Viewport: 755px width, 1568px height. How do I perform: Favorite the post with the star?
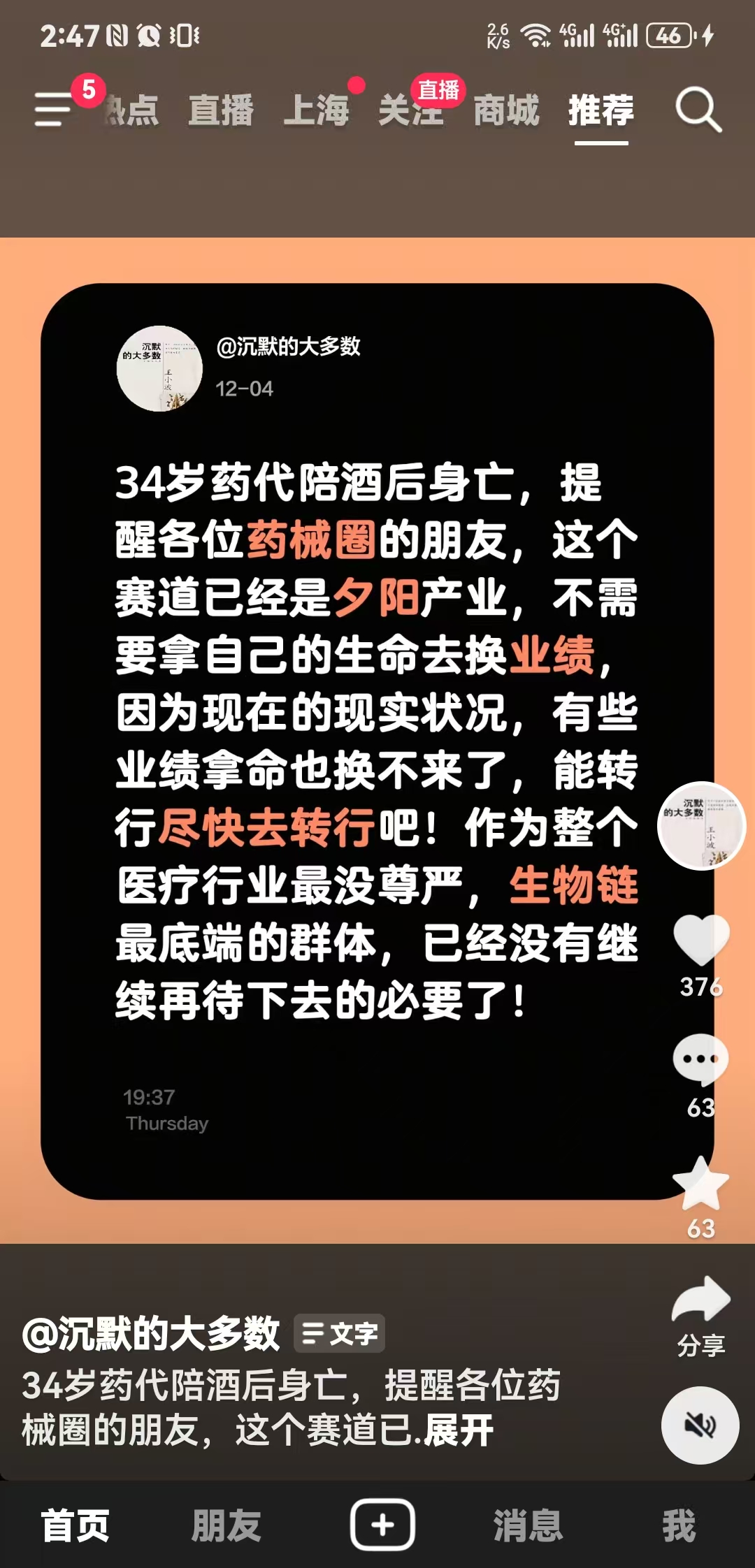tap(701, 1184)
